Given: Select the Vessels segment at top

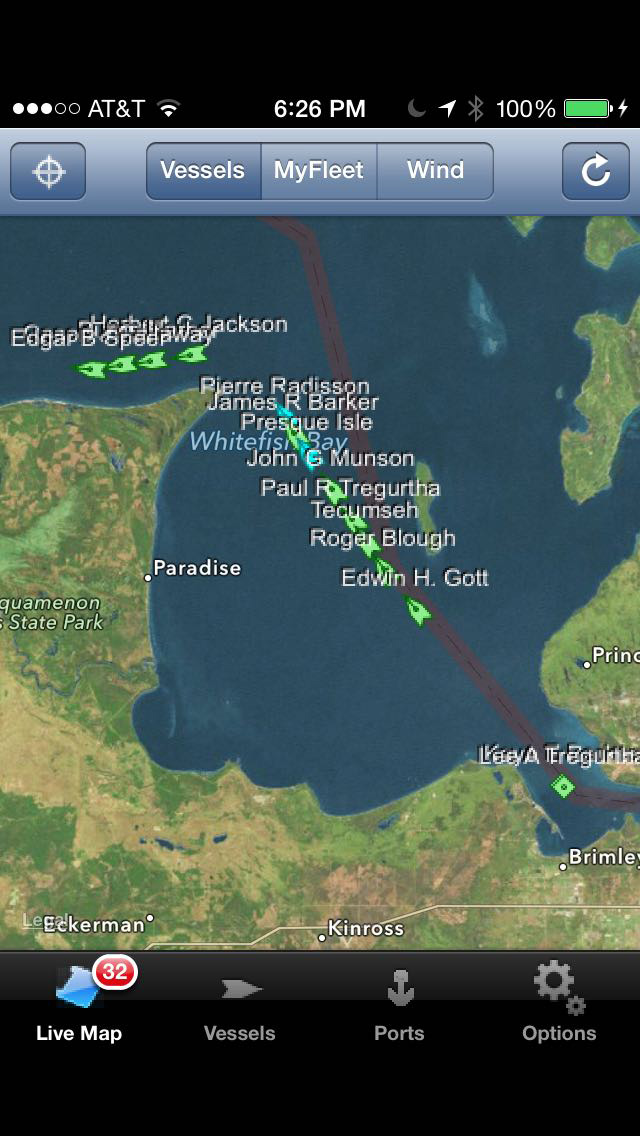Looking at the screenshot, I should tap(203, 171).
